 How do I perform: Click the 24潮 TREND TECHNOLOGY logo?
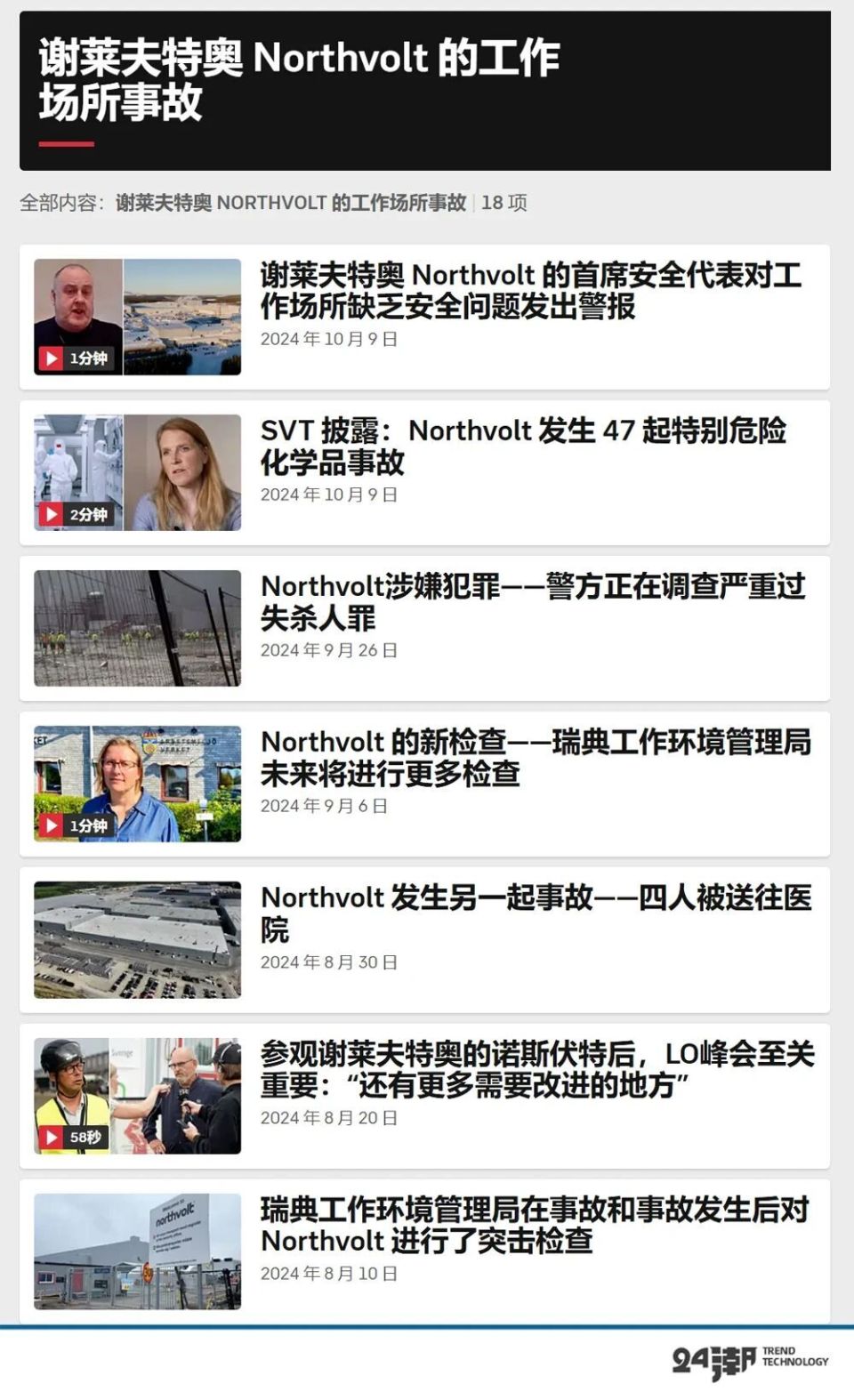[x=750, y=1360]
